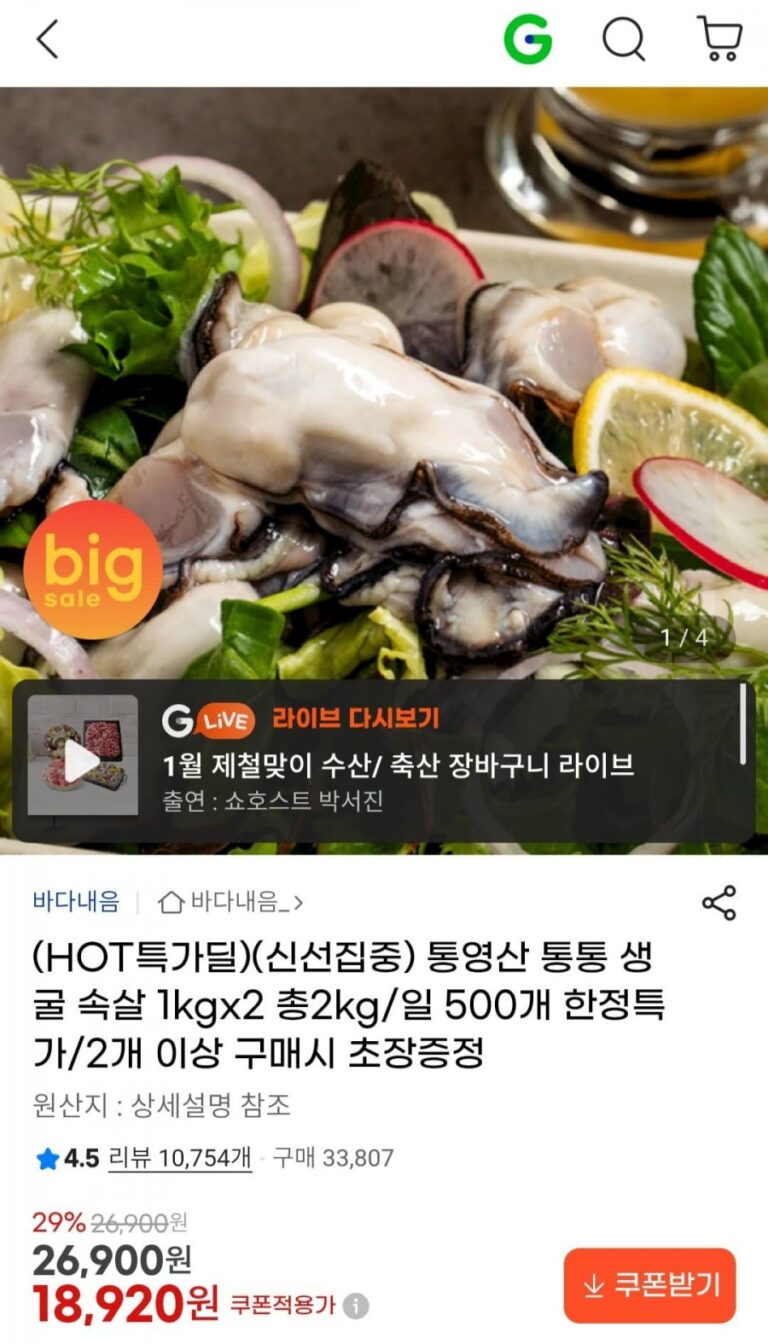The image size is (768, 1344).
Task: Play the G LIVE replay video
Action: (82, 756)
